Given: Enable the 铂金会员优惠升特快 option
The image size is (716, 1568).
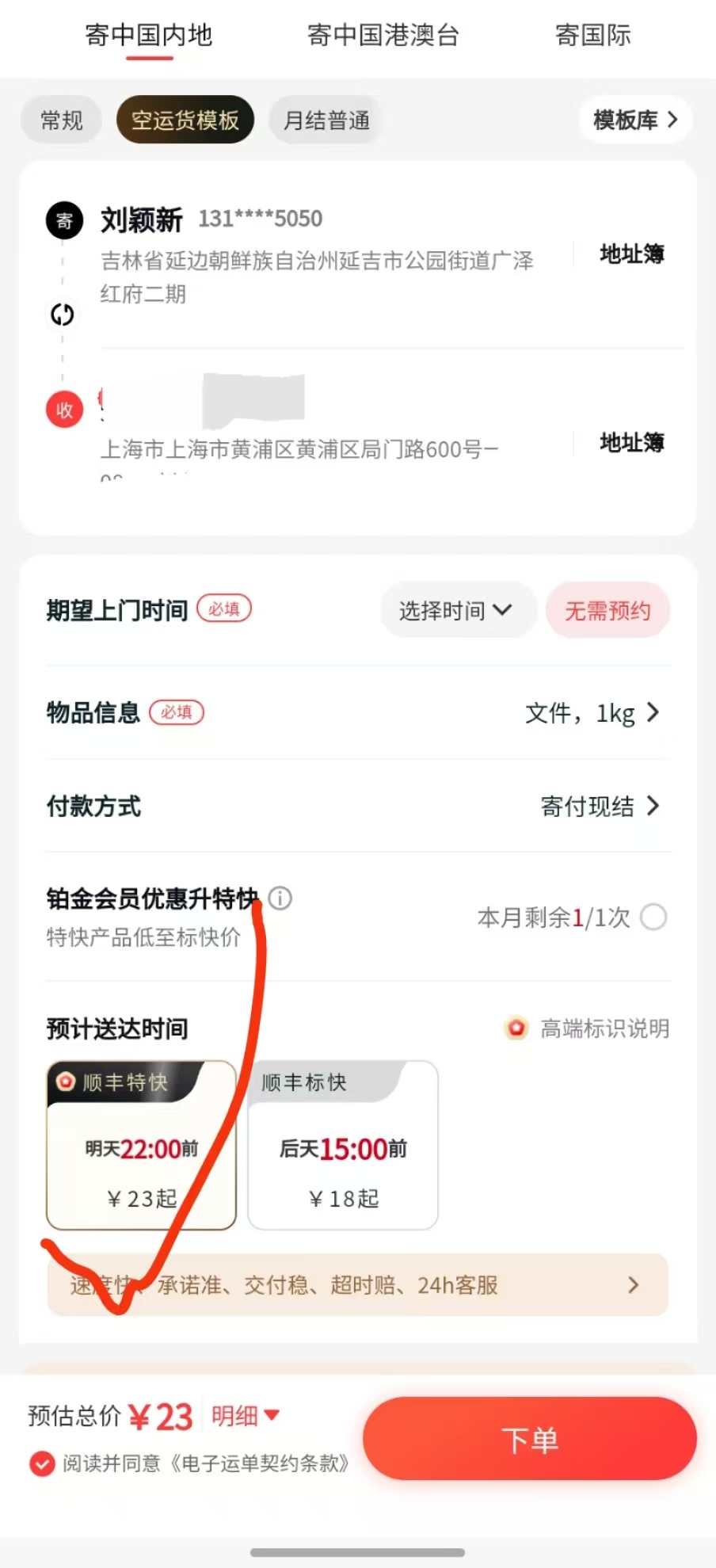Looking at the screenshot, I should (653, 918).
